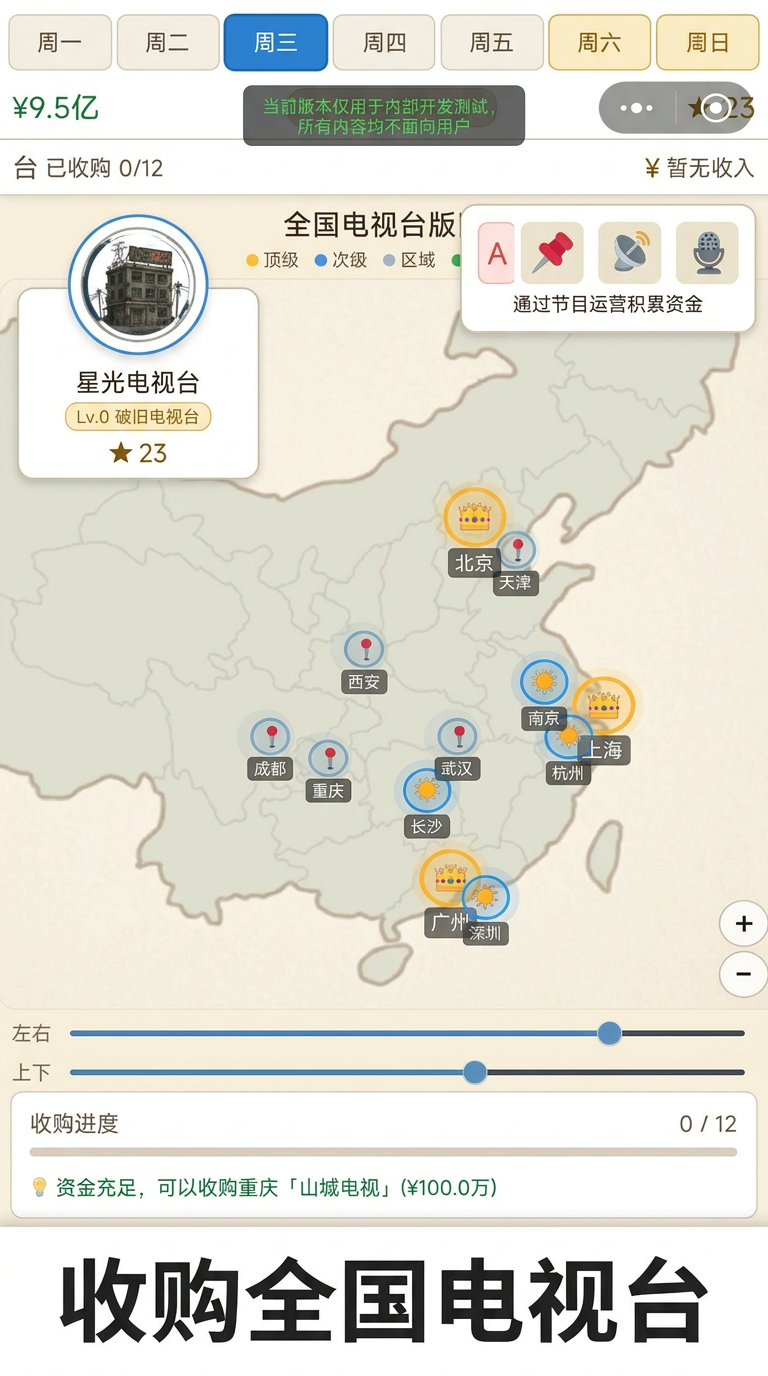The height and width of the screenshot is (1376, 768).
Task: Zoom out the map with the minus button
Action: [x=743, y=974]
